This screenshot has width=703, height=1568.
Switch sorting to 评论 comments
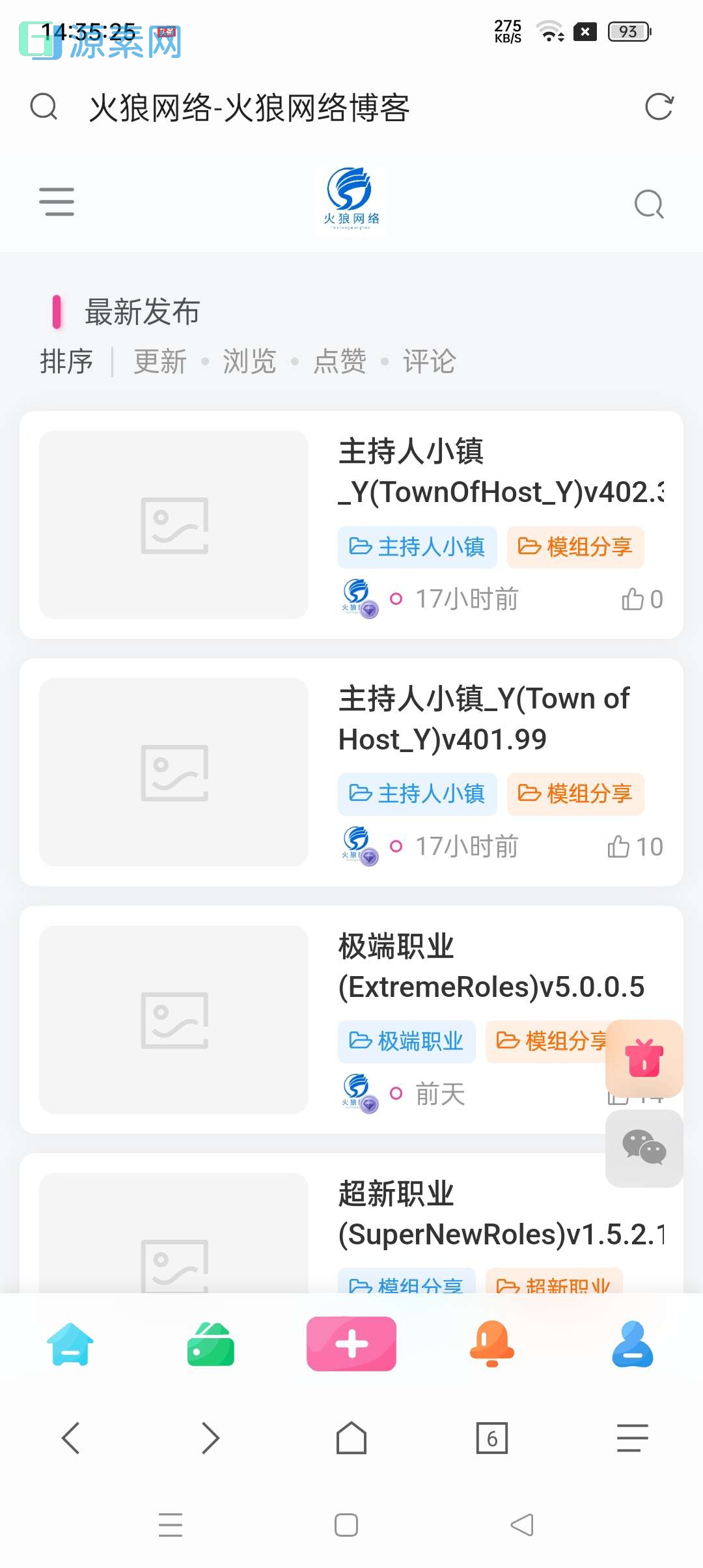point(428,362)
